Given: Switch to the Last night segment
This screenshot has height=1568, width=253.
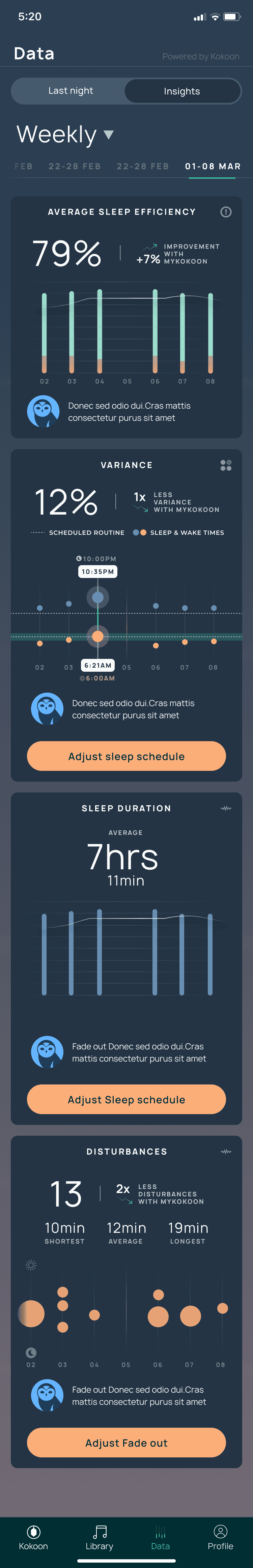Looking at the screenshot, I should (x=71, y=91).
